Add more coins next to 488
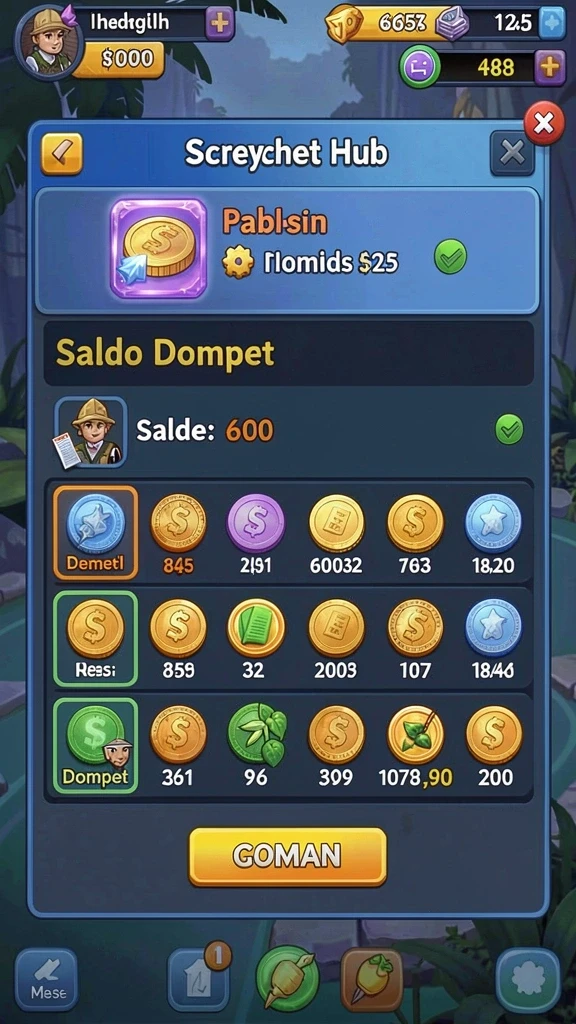Screen dimensions: 576x1024 click(x=550, y=67)
